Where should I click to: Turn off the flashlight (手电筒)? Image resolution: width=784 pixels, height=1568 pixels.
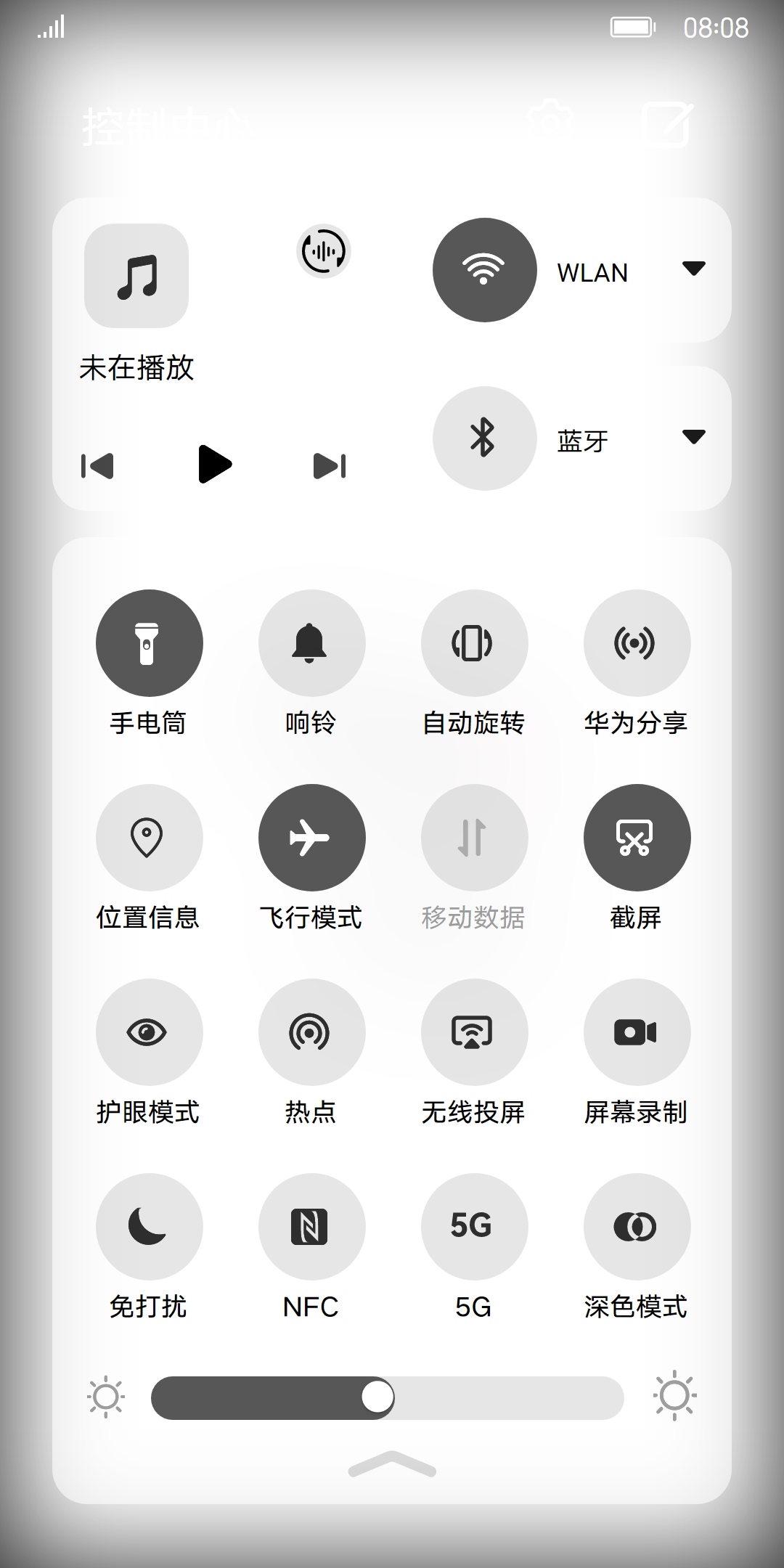click(x=149, y=643)
